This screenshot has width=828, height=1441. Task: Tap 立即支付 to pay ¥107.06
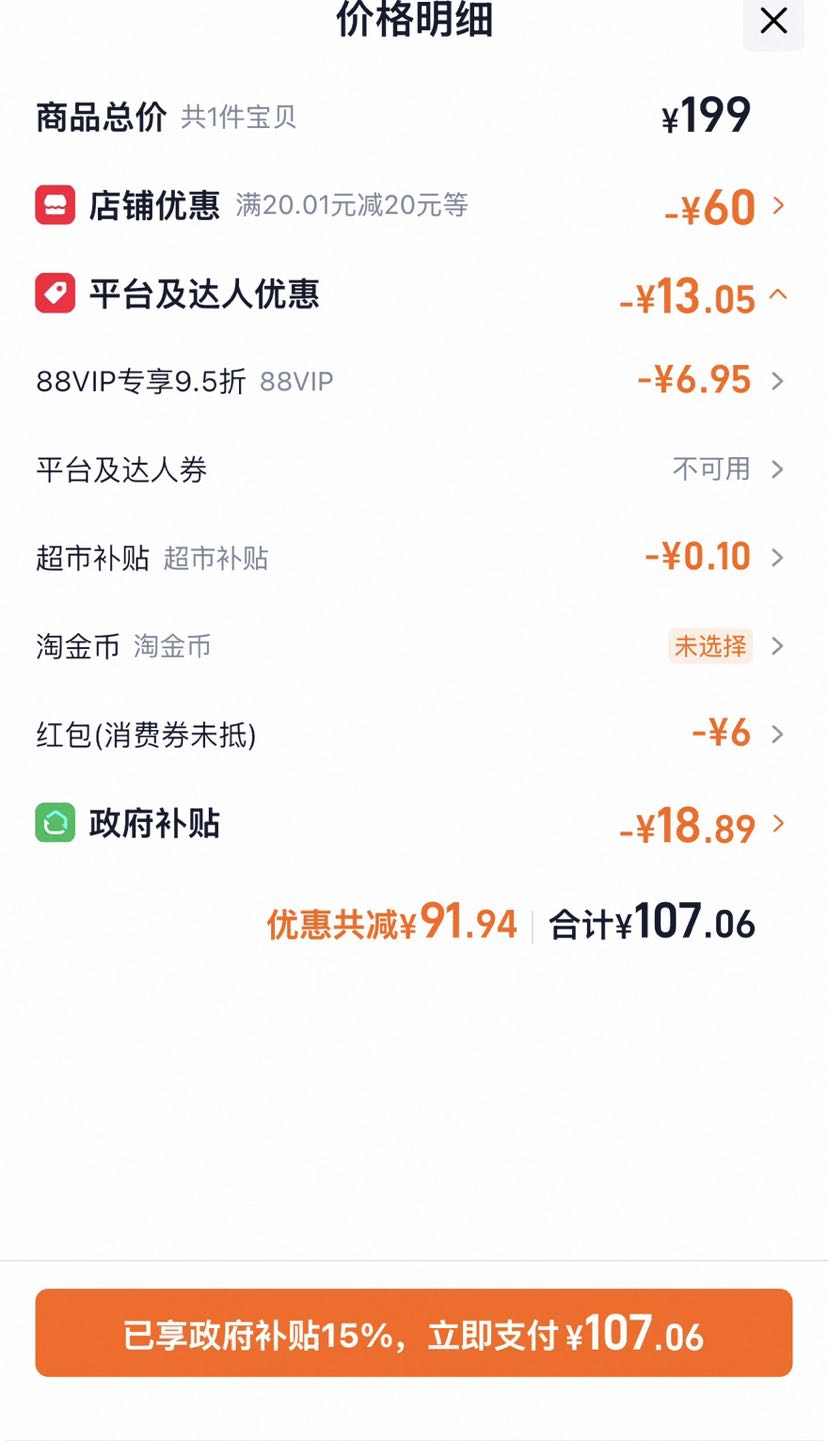click(414, 1333)
